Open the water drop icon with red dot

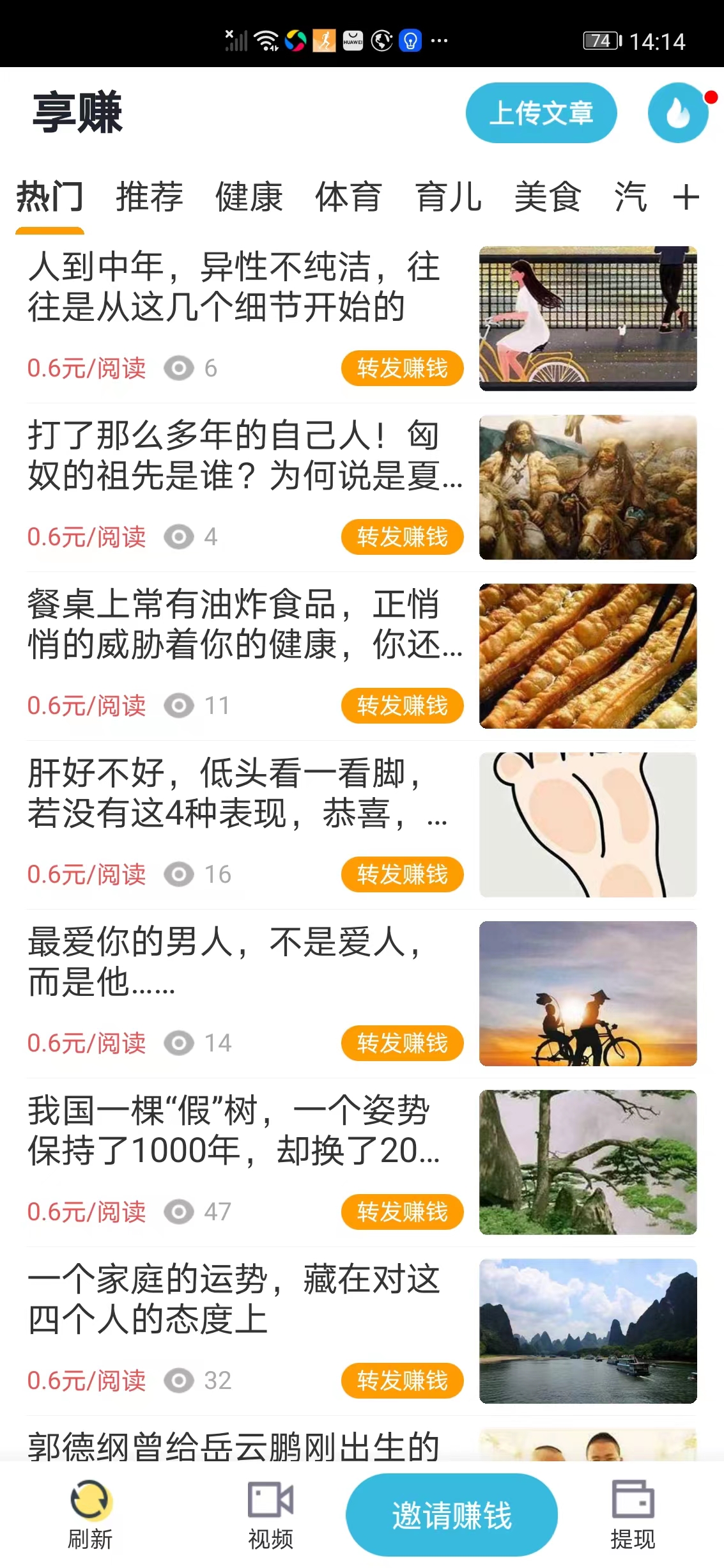click(x=678, y=113)
